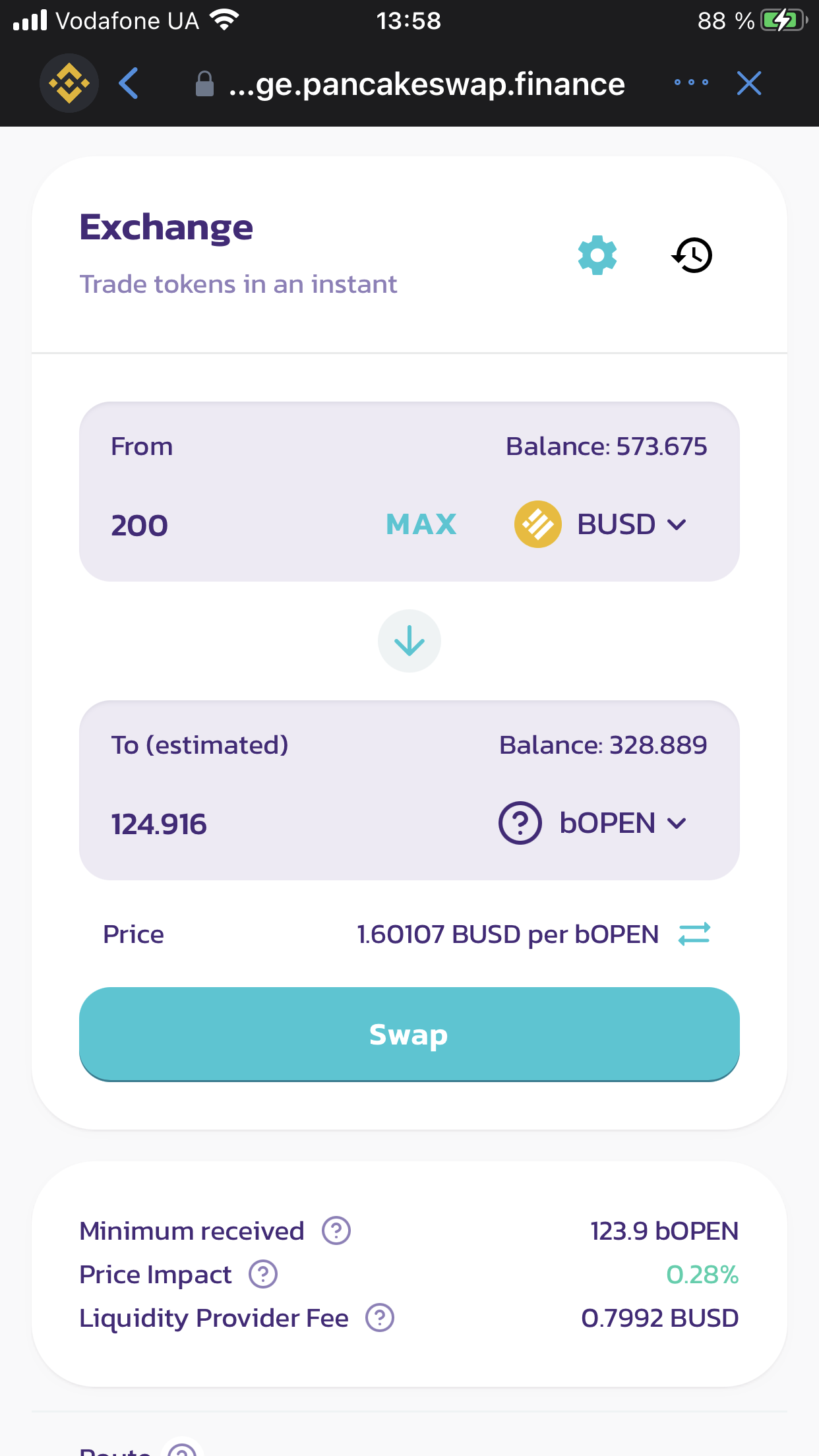
Task: Open the bOPEN token selector
Action: pyautogui.click(x=593, y=823)
